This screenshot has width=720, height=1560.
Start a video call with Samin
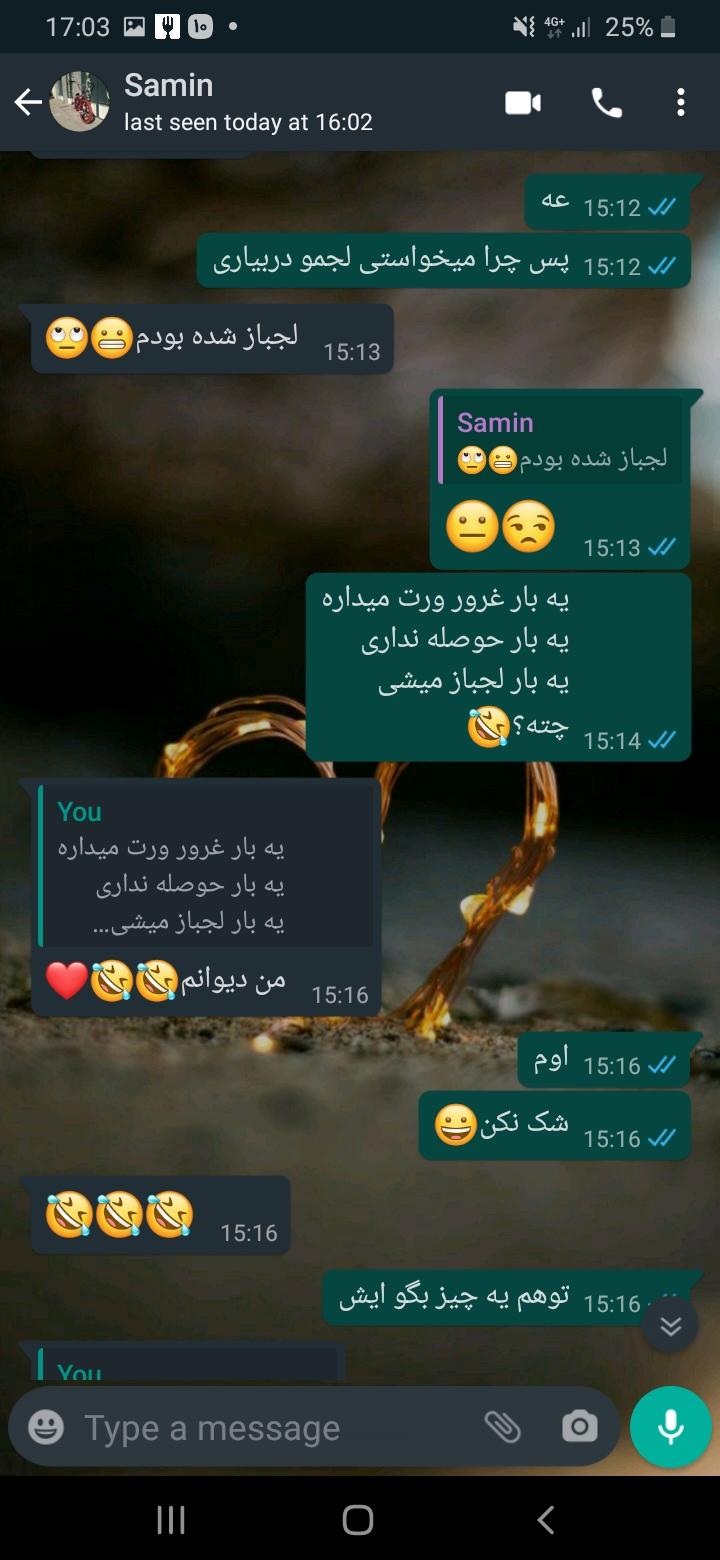point(523,103)
